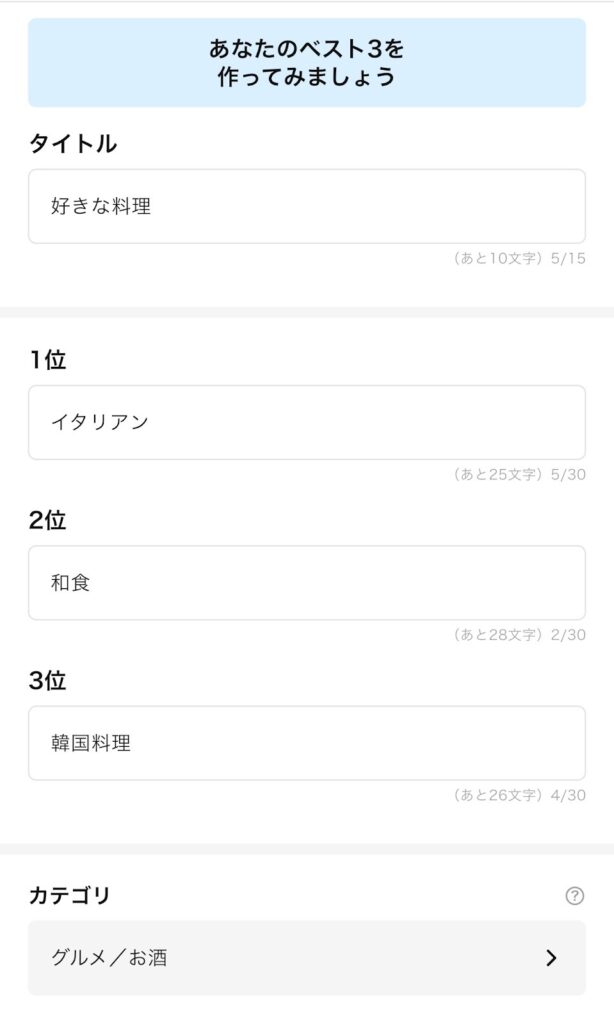Focus the 2位 field containing 和食
This screenshot has width=614, height=1024.
[x=306, y=582]
